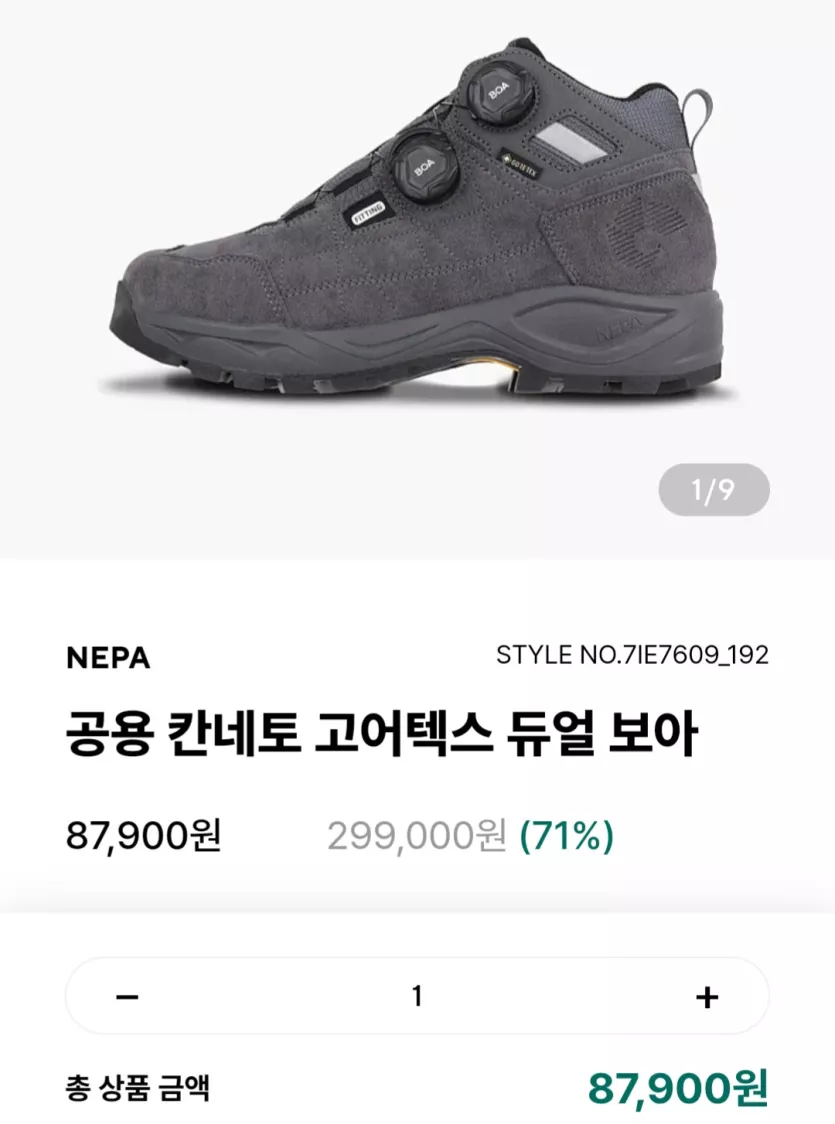835x1124 pixels.
Task: Decrease quantity with the minus button
Action: (x=127, y=997)
